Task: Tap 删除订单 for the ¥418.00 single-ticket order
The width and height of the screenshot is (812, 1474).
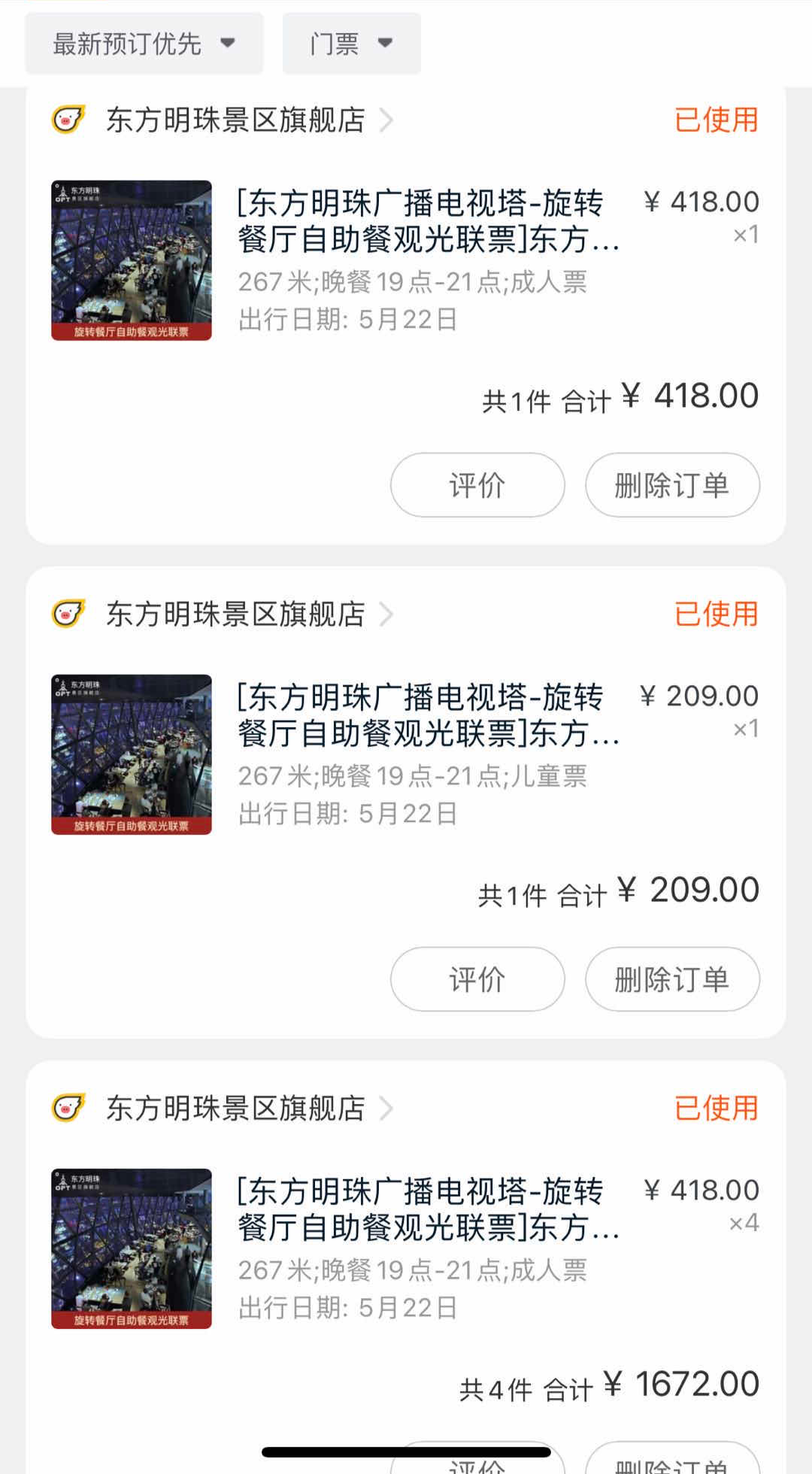Action: (x=672, y=485)
